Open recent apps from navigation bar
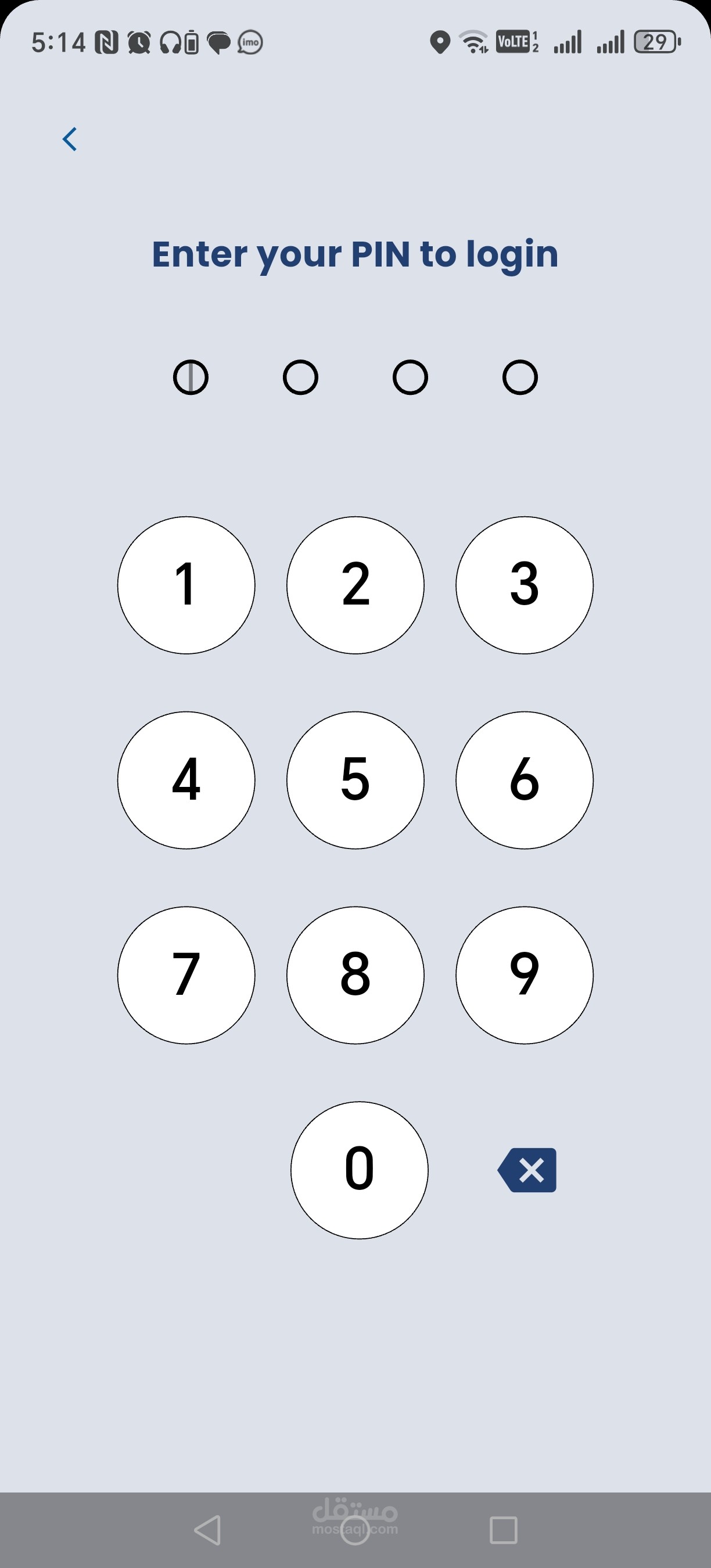Image resolution: width=711 pixels, height=1568 pixels. point(504,1530)
